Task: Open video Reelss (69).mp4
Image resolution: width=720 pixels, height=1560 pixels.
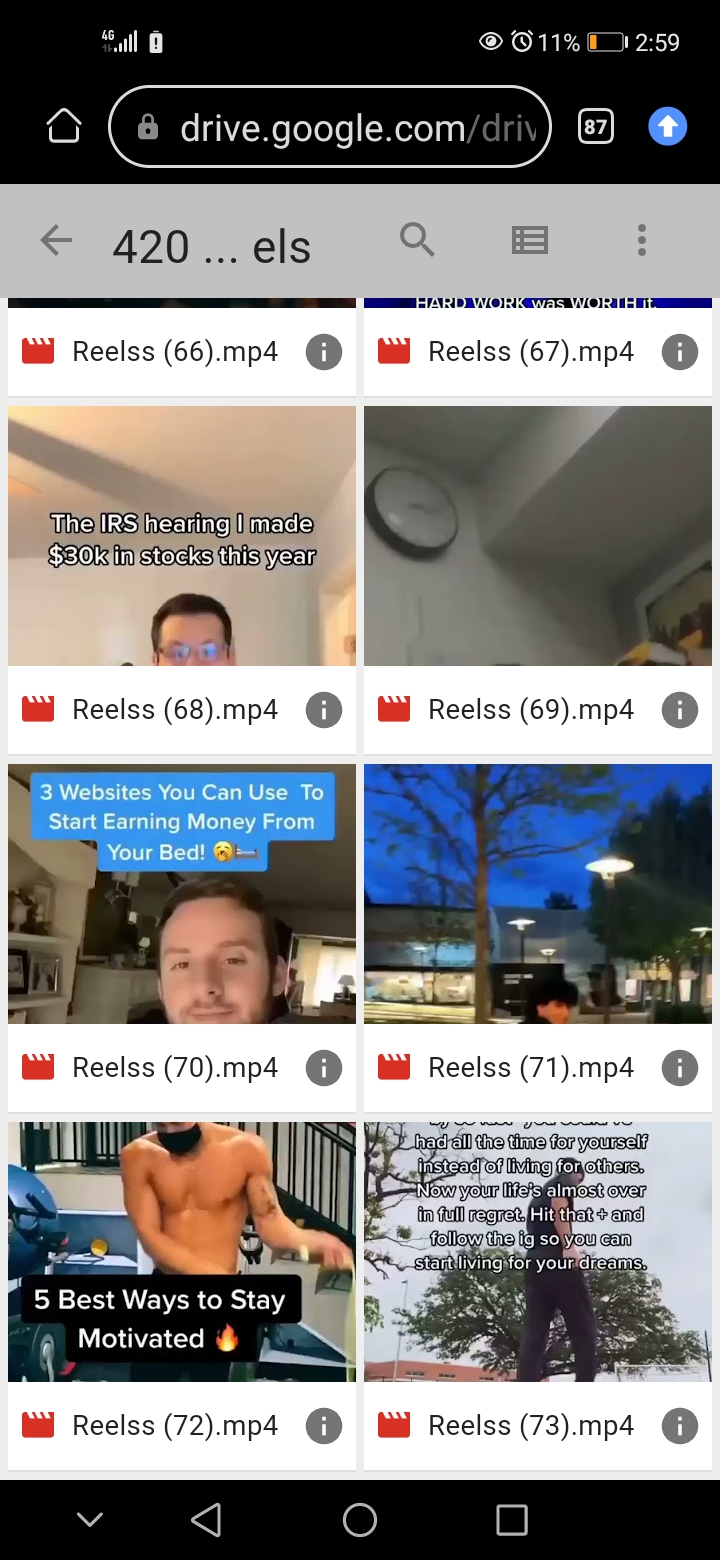Action: (x=537, y=537)
